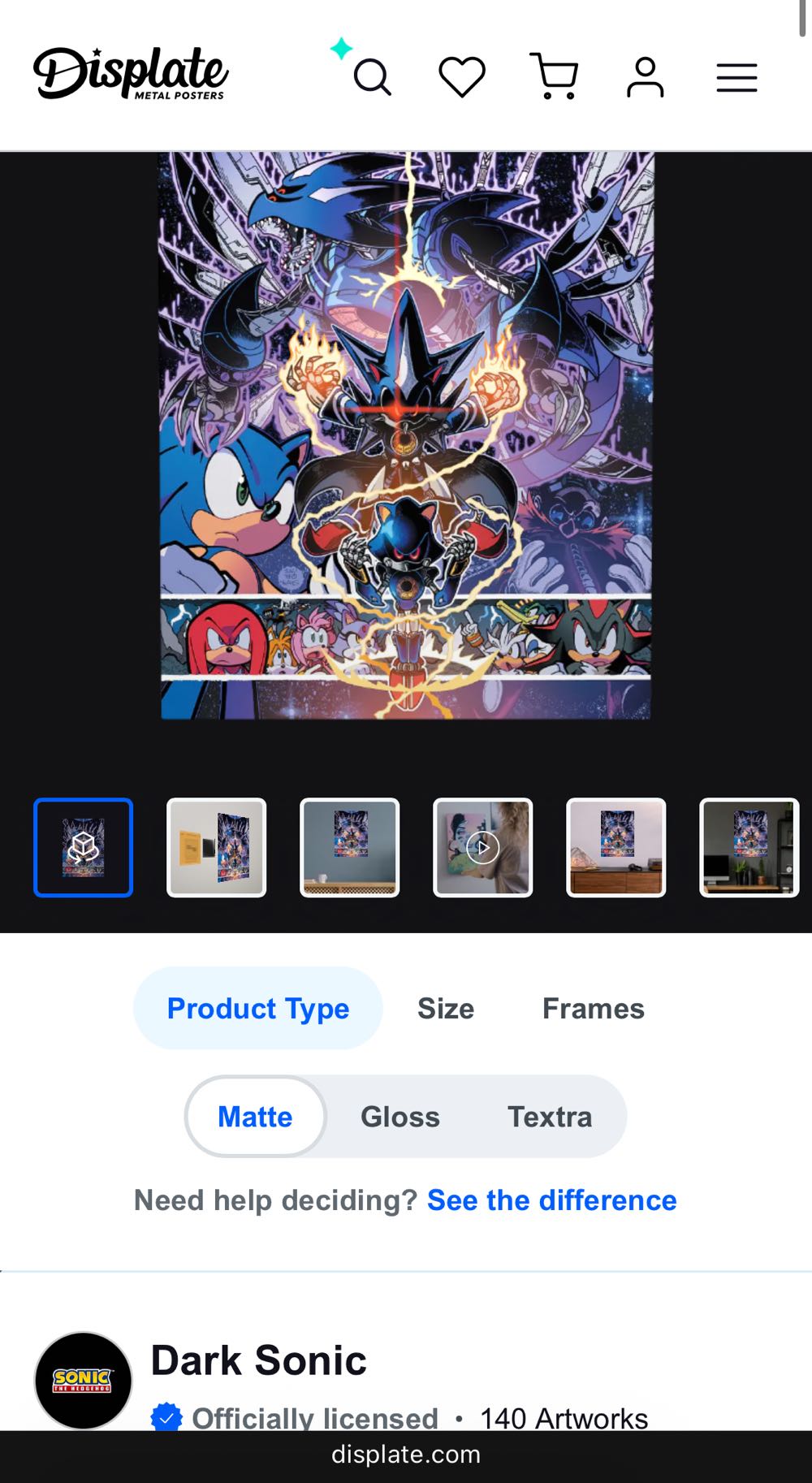This screenshot has width=812, height=1483.
Task: Switch to the Size tab
Action: 446,1008
